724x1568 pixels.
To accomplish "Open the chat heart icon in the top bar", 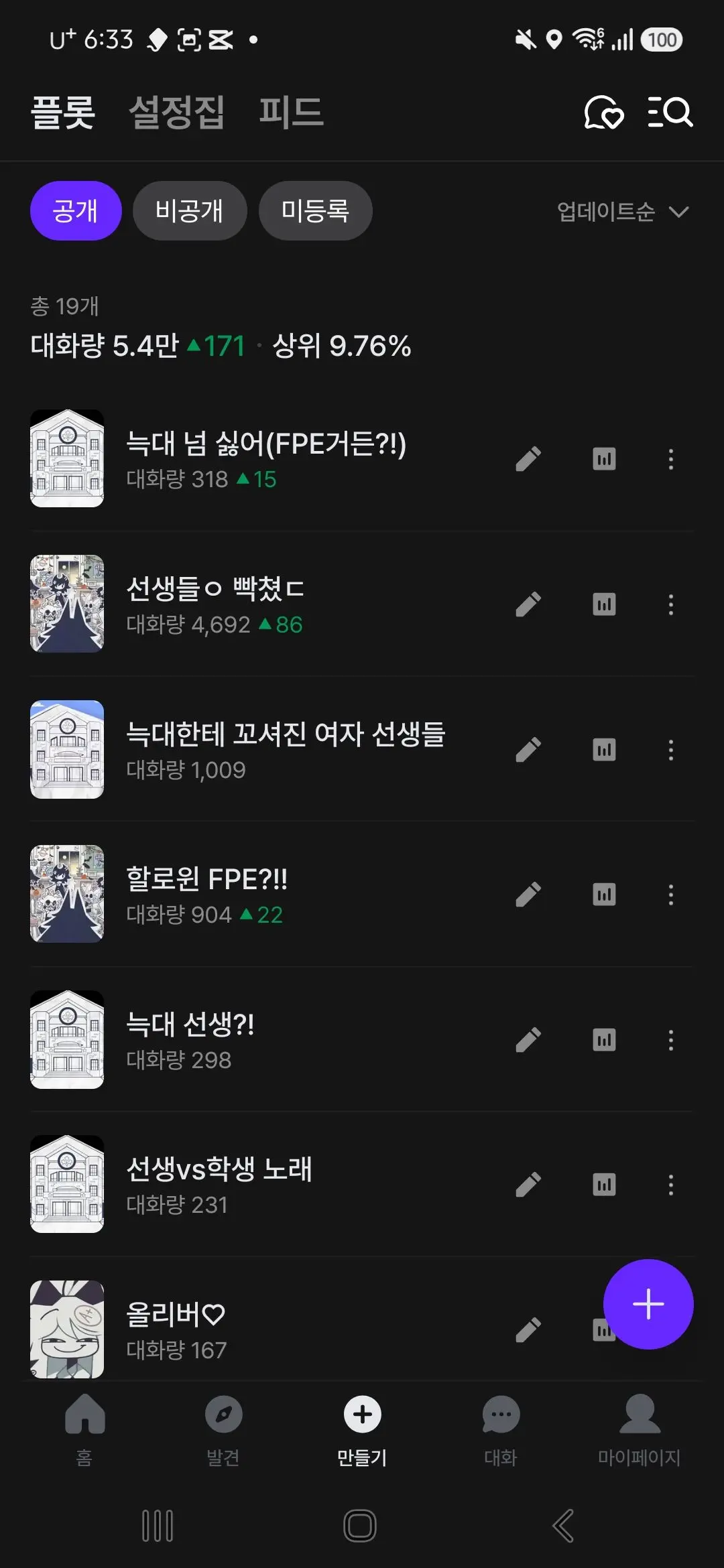I will coord(603,112).
